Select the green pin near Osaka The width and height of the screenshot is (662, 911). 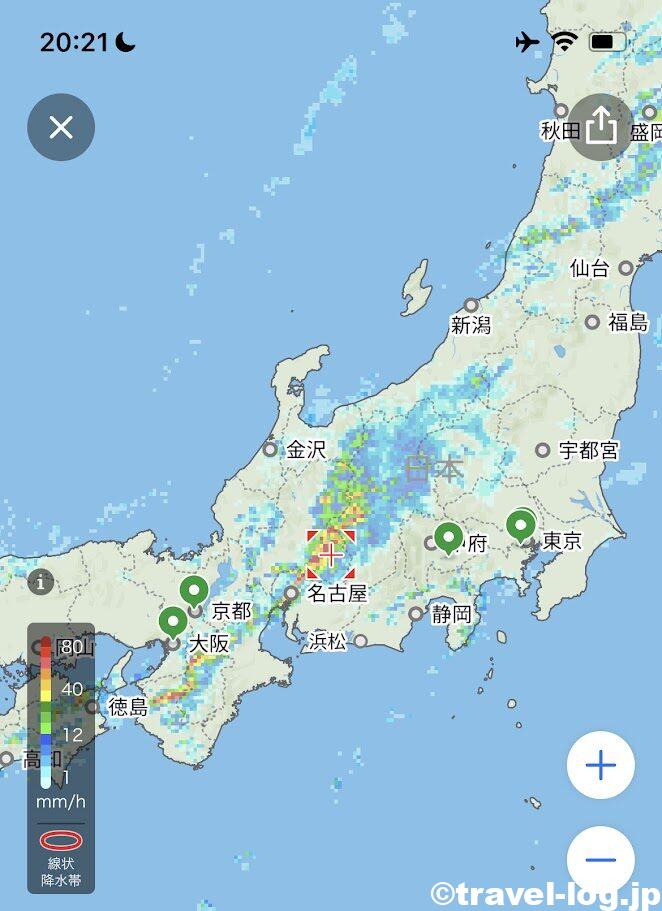174,622
